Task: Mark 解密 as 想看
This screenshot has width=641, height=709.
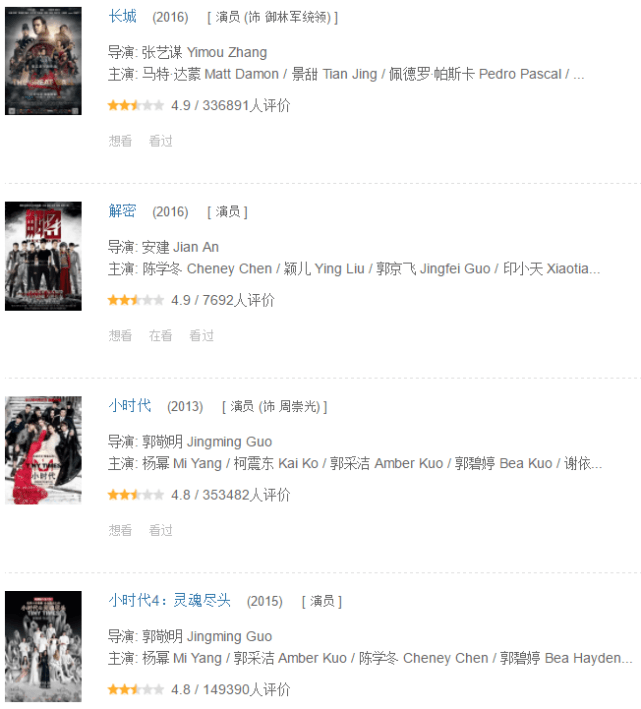Action: pos(120,336)
